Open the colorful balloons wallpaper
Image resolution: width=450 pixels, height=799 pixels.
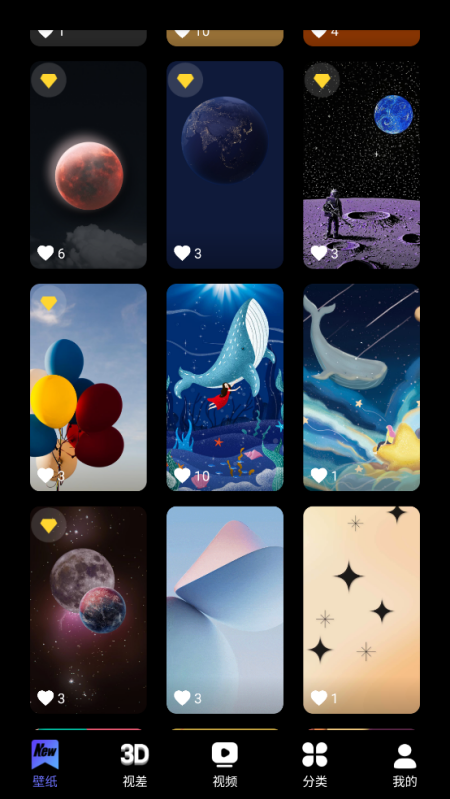coord(88,387)
